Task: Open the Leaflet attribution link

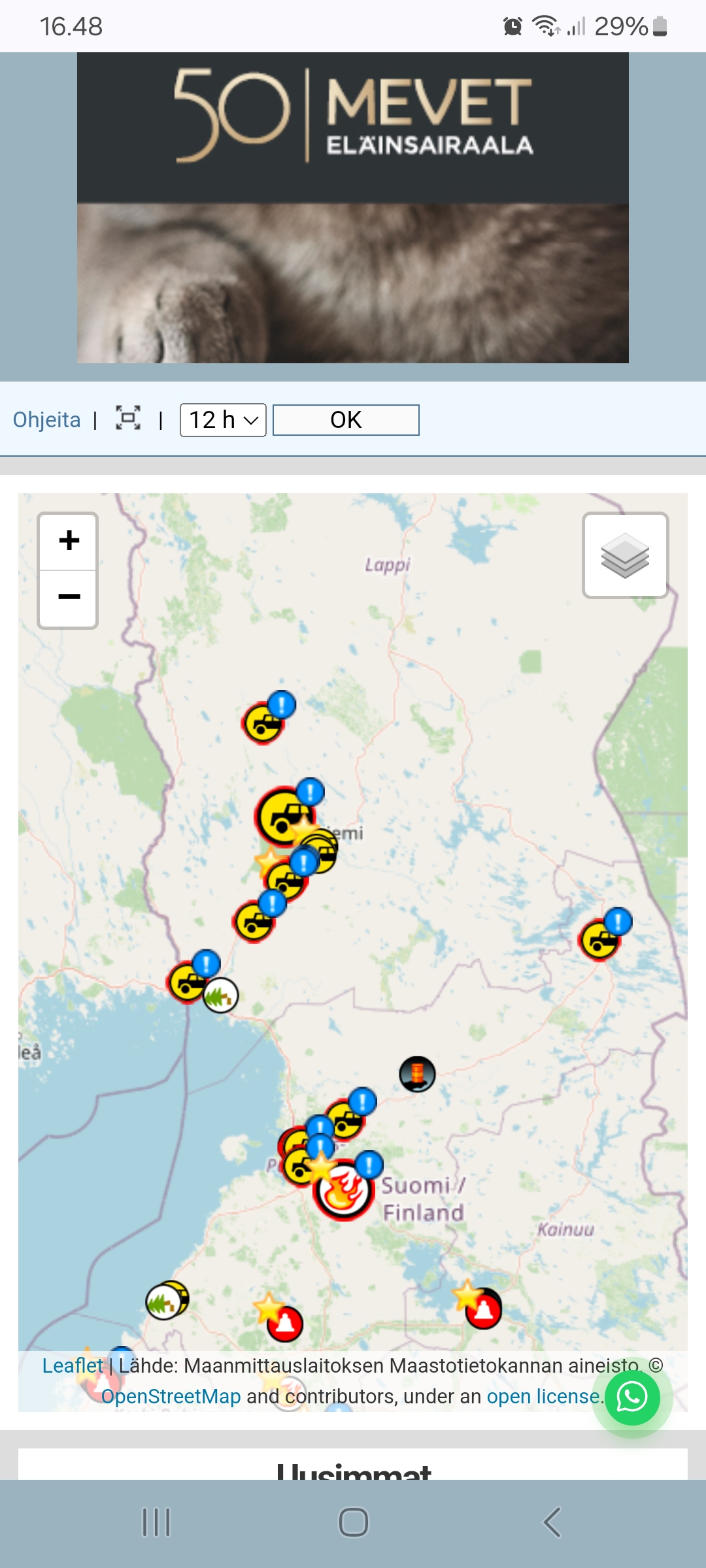Action: (x=73, y=1365)
